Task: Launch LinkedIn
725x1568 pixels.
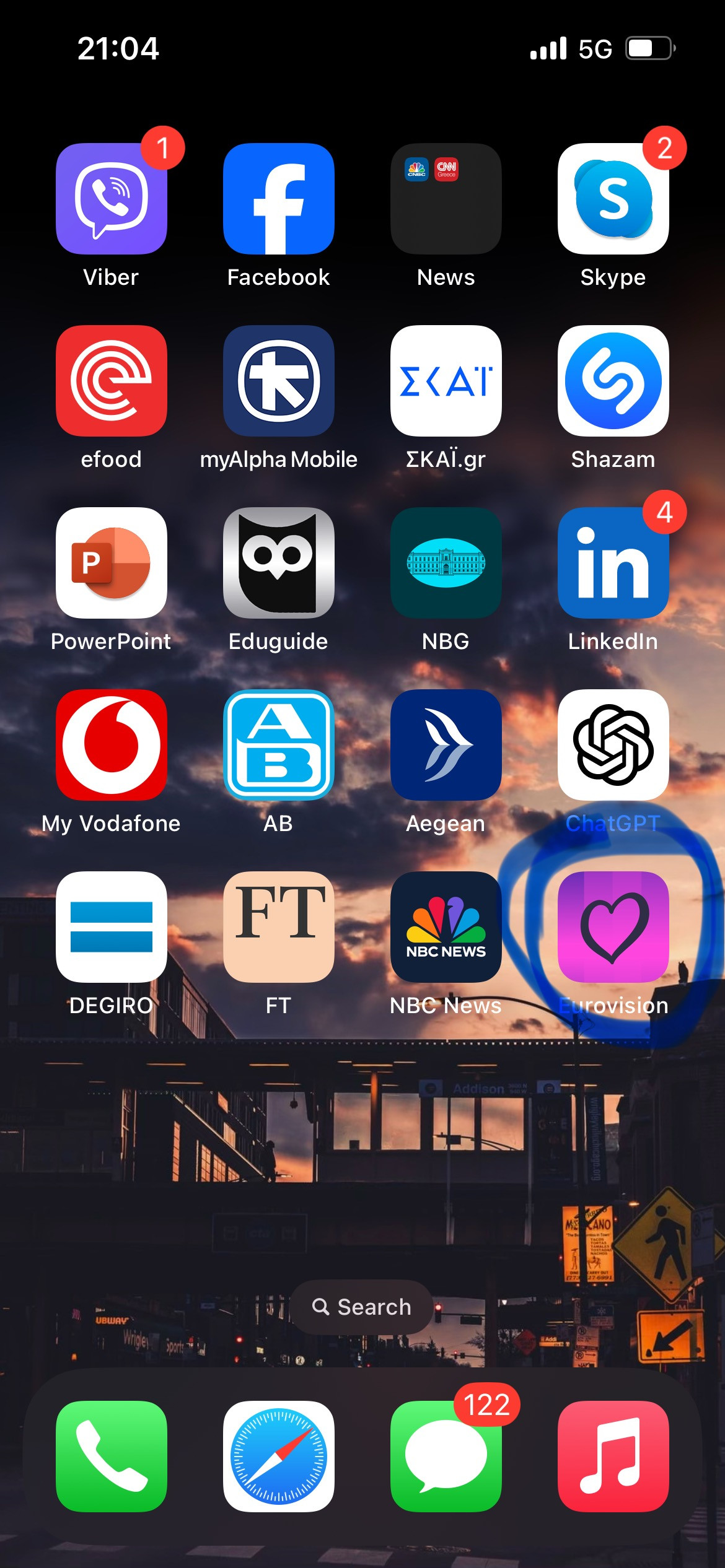Action: tap(613, 563)
